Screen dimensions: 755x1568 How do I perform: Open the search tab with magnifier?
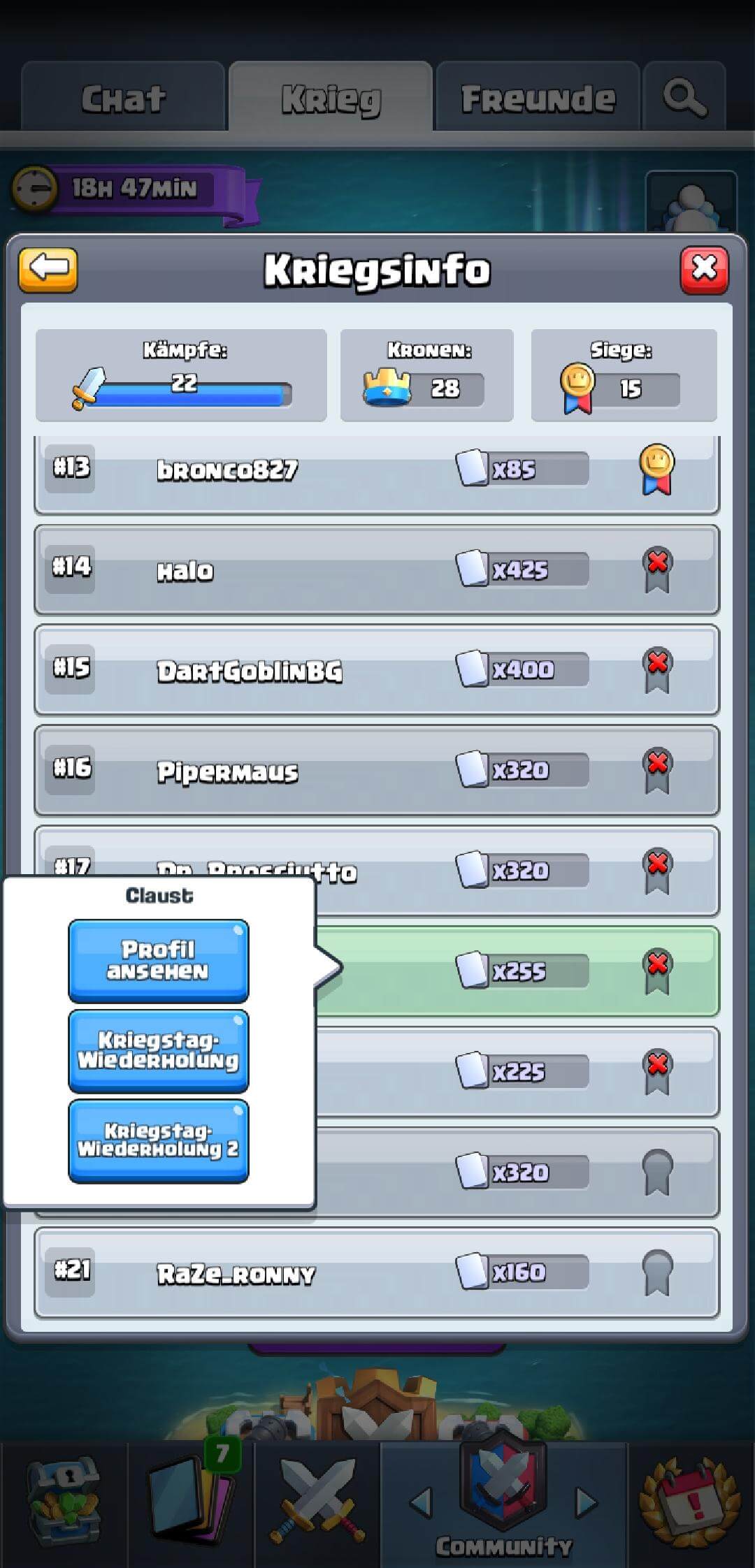tap(684, 97)
